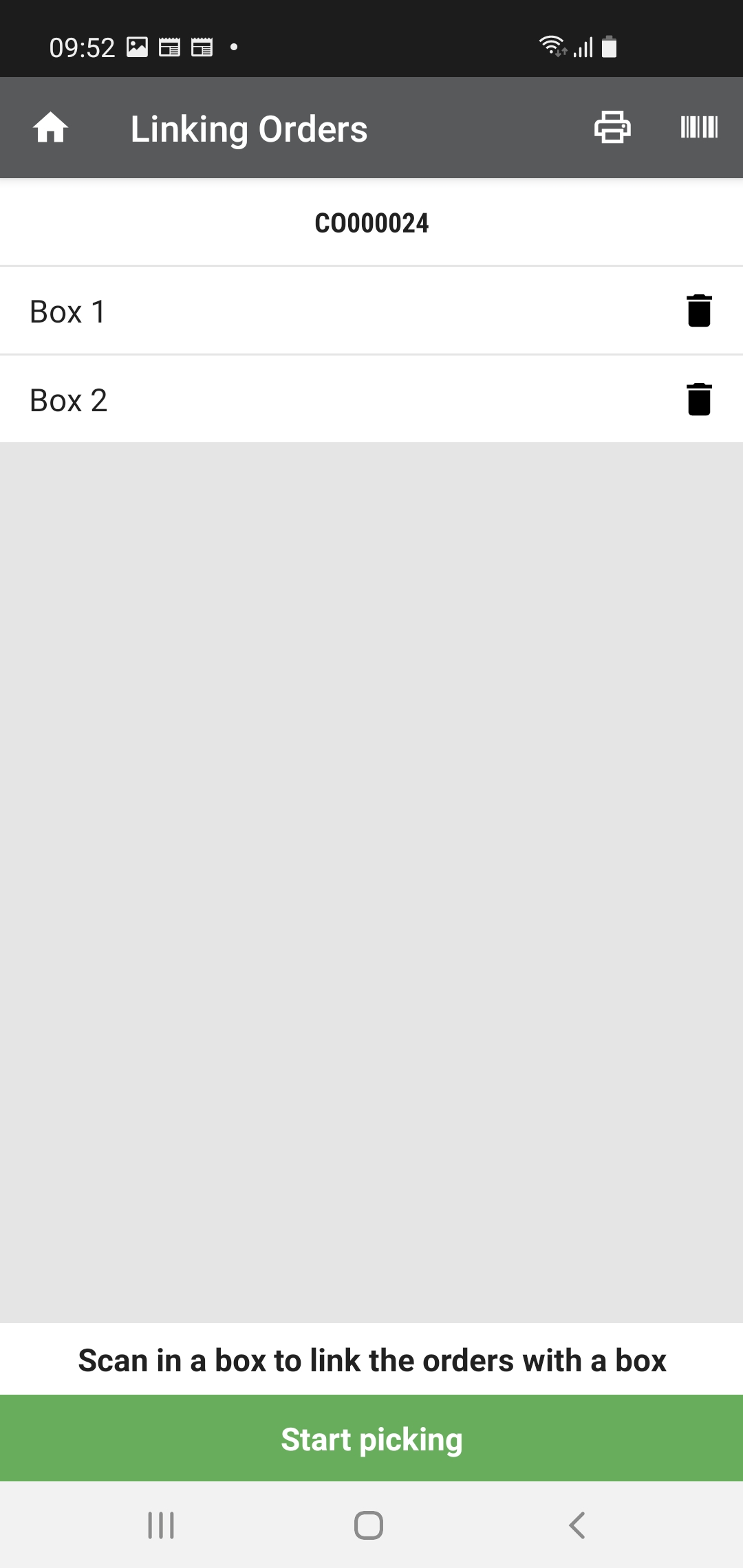Go to the home screen via house icon

tap(51, 128)
